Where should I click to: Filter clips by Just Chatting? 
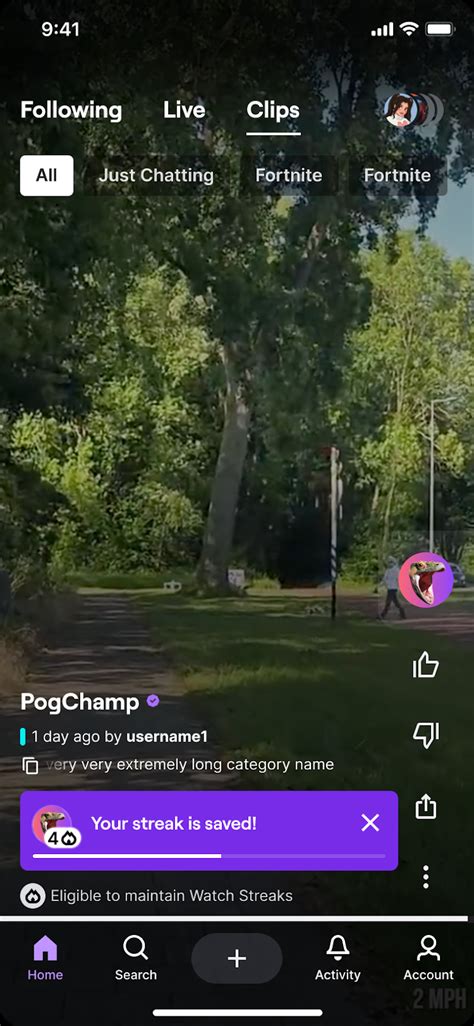(x=156, y=175)
